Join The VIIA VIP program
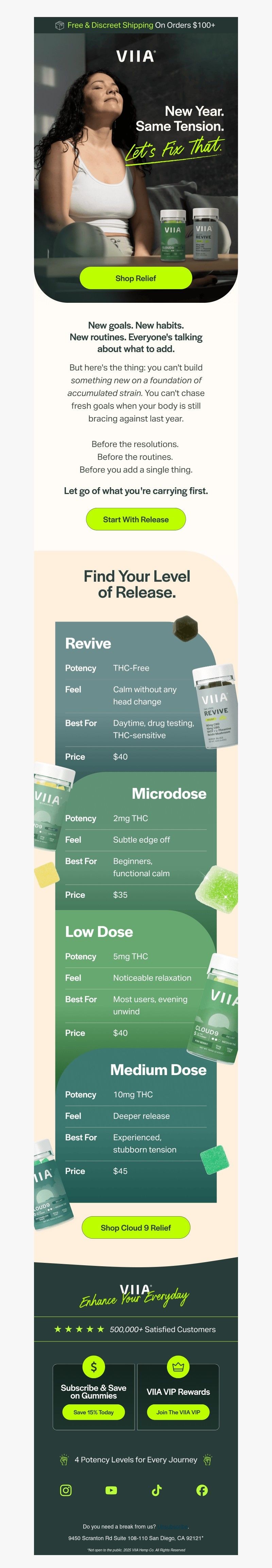Image resolution: width=272 pixels, height=1568 pixels. point(178,1412)
